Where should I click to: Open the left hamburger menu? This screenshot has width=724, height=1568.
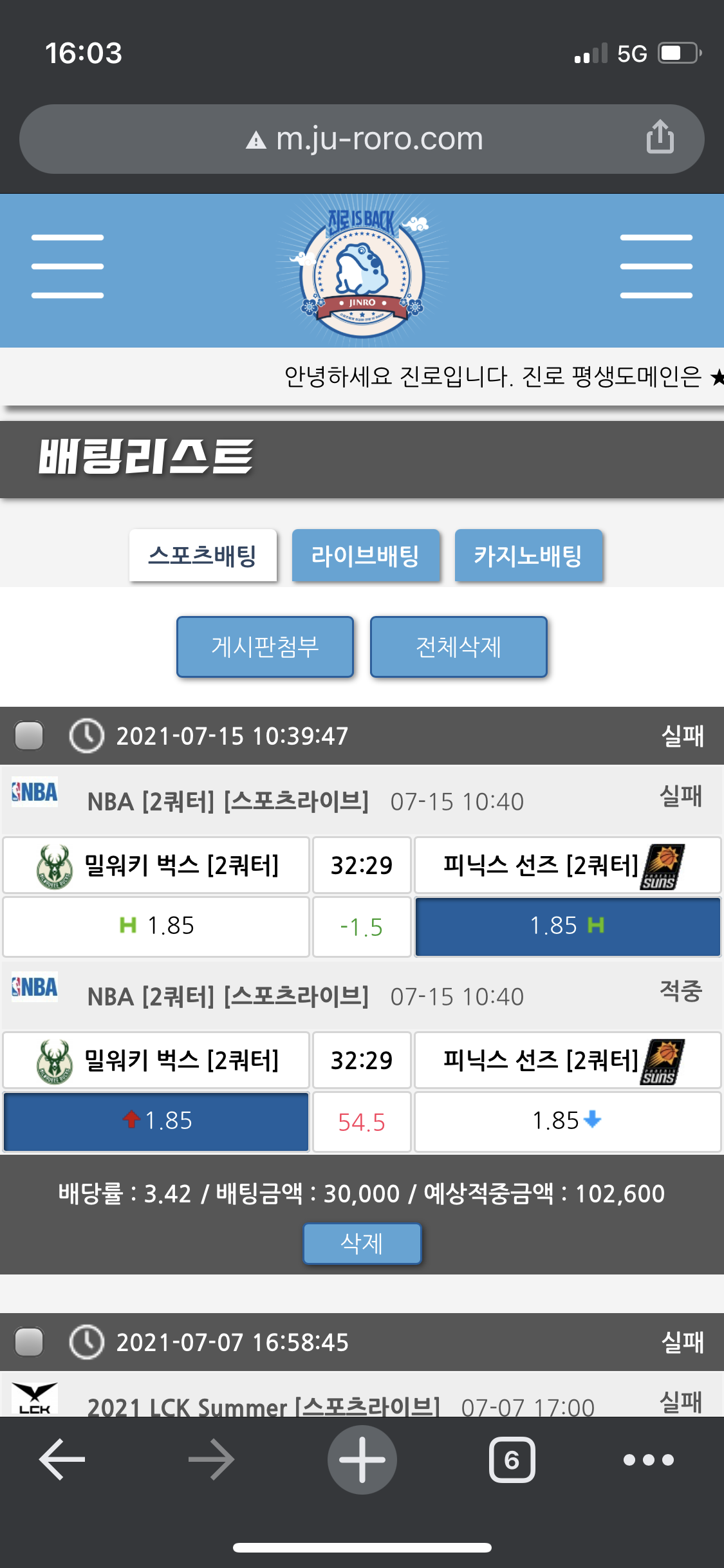[68, 266]
